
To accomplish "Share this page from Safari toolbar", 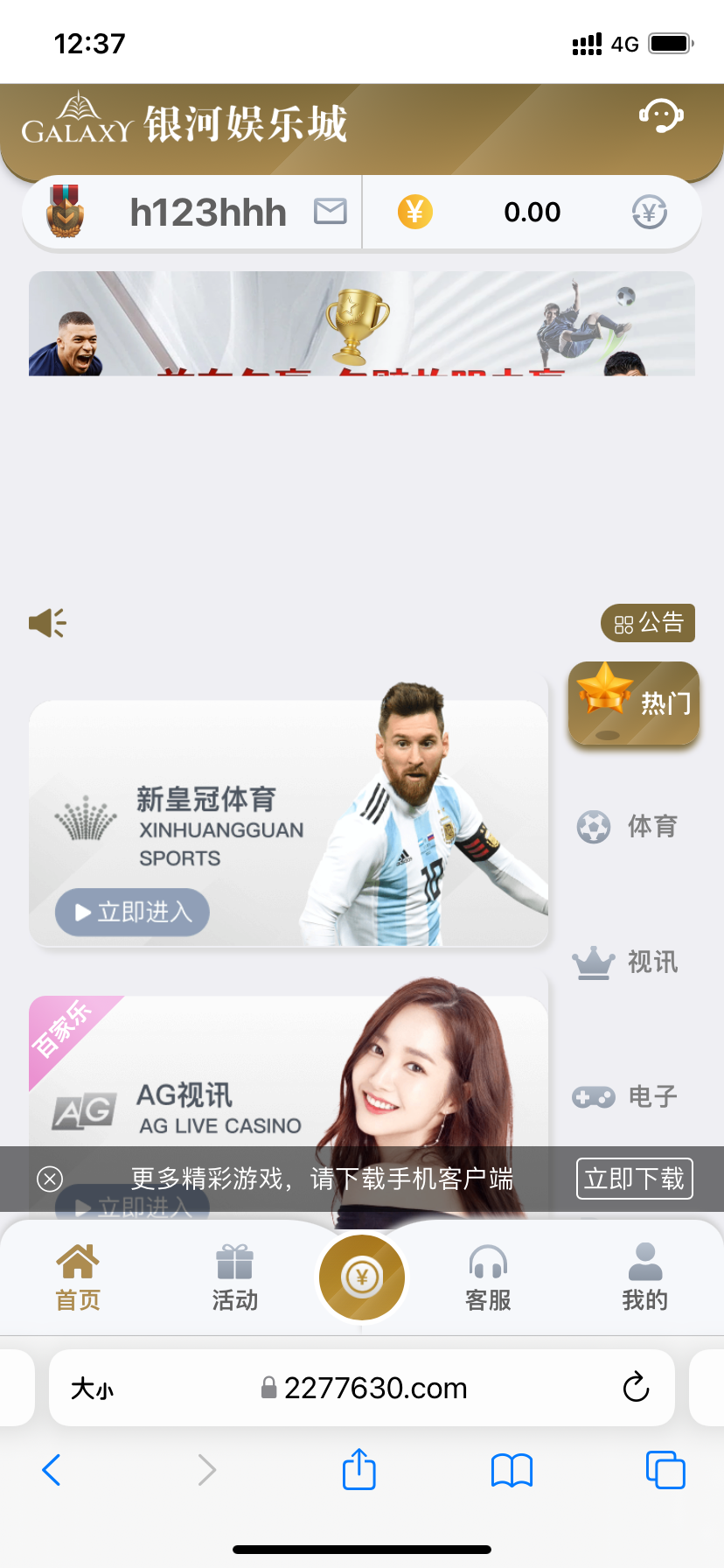I will pyautogui.click(x=359, y=1470).
